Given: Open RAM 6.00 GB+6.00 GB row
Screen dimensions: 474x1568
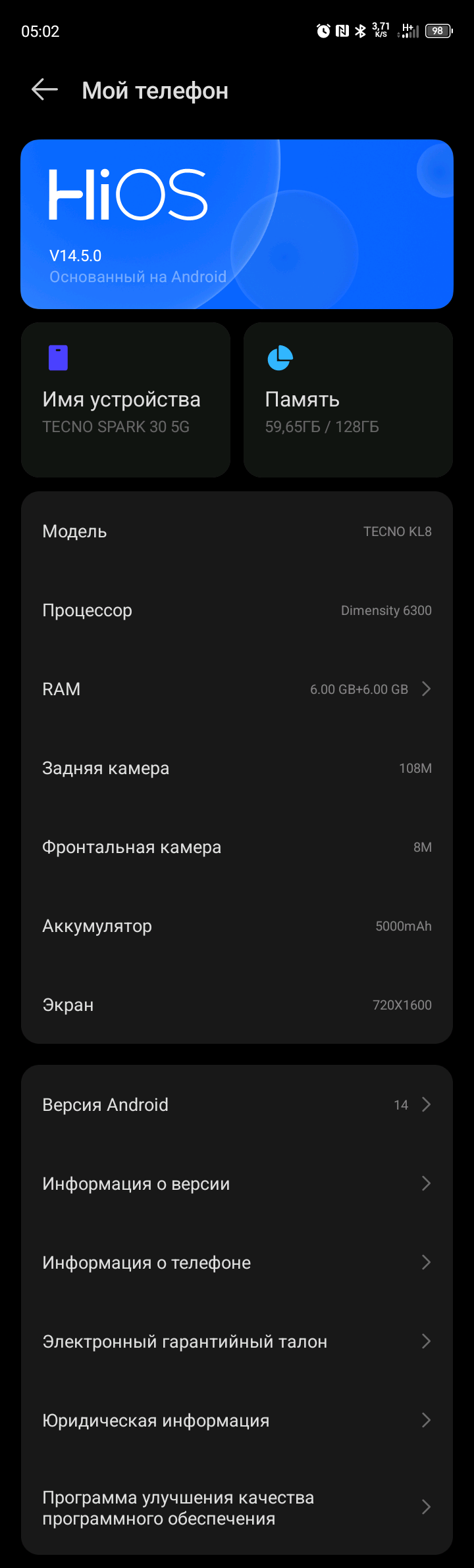Looking at the screenshot, I should click(x=237, y=689).
